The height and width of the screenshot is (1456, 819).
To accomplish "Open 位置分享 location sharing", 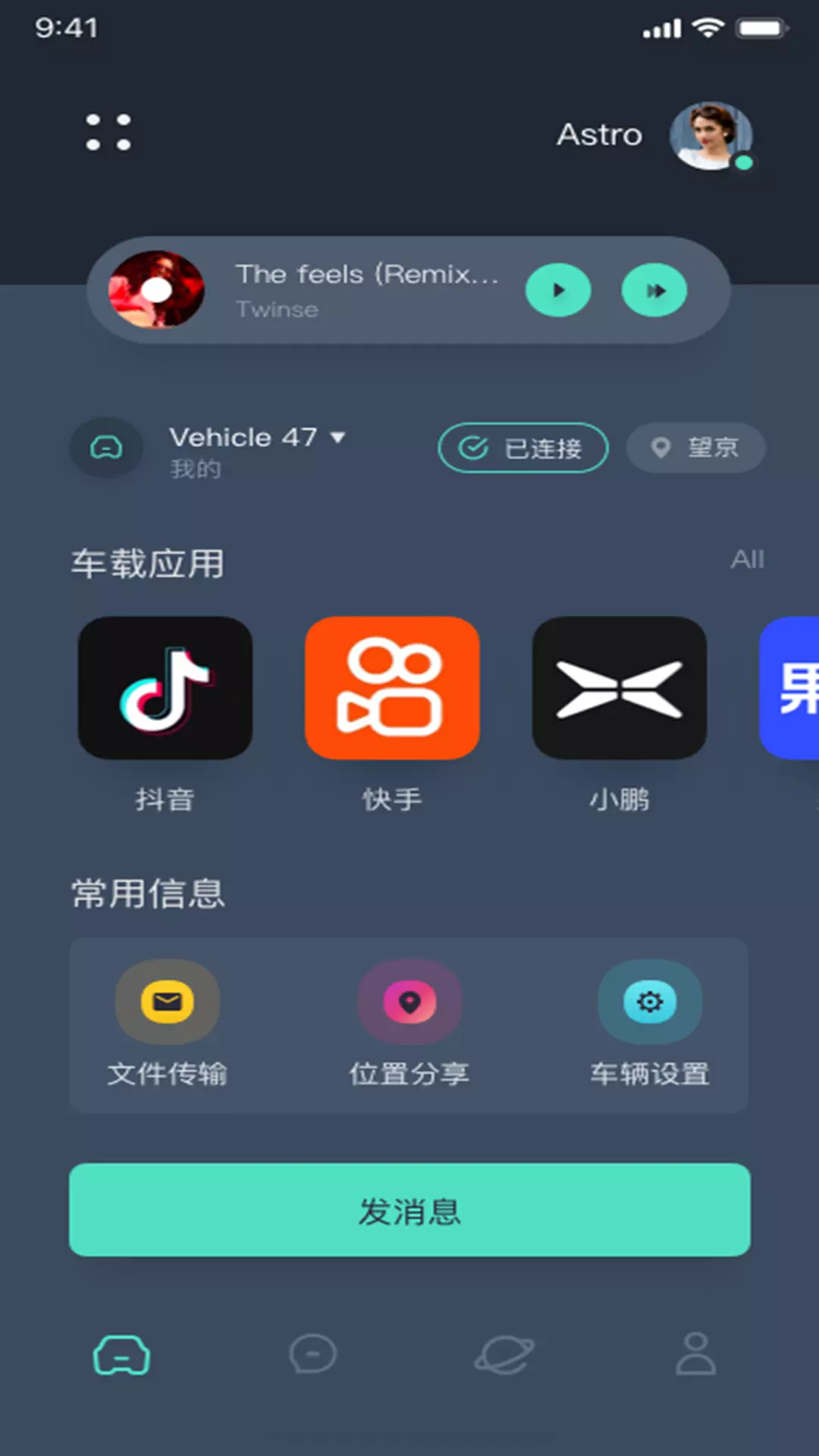I will pos(409,1024).
